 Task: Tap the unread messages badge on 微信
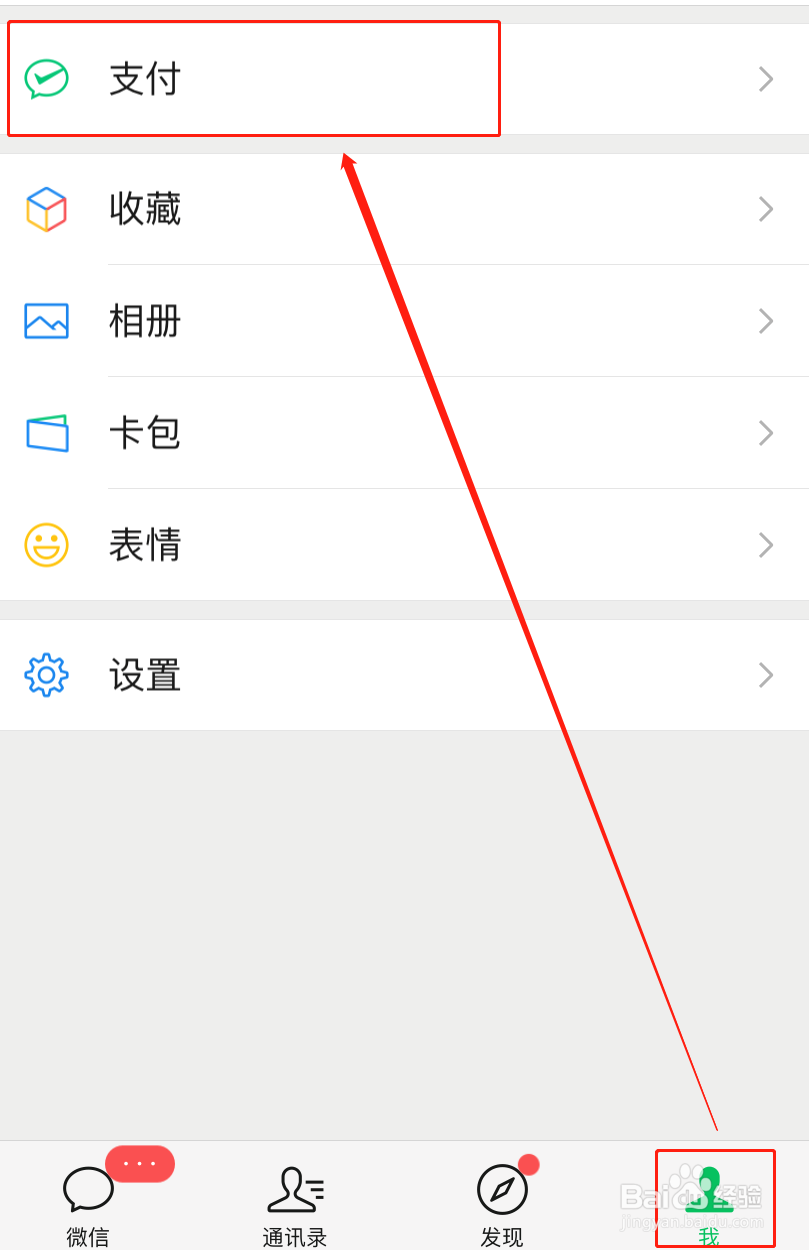click(140, 1164)
